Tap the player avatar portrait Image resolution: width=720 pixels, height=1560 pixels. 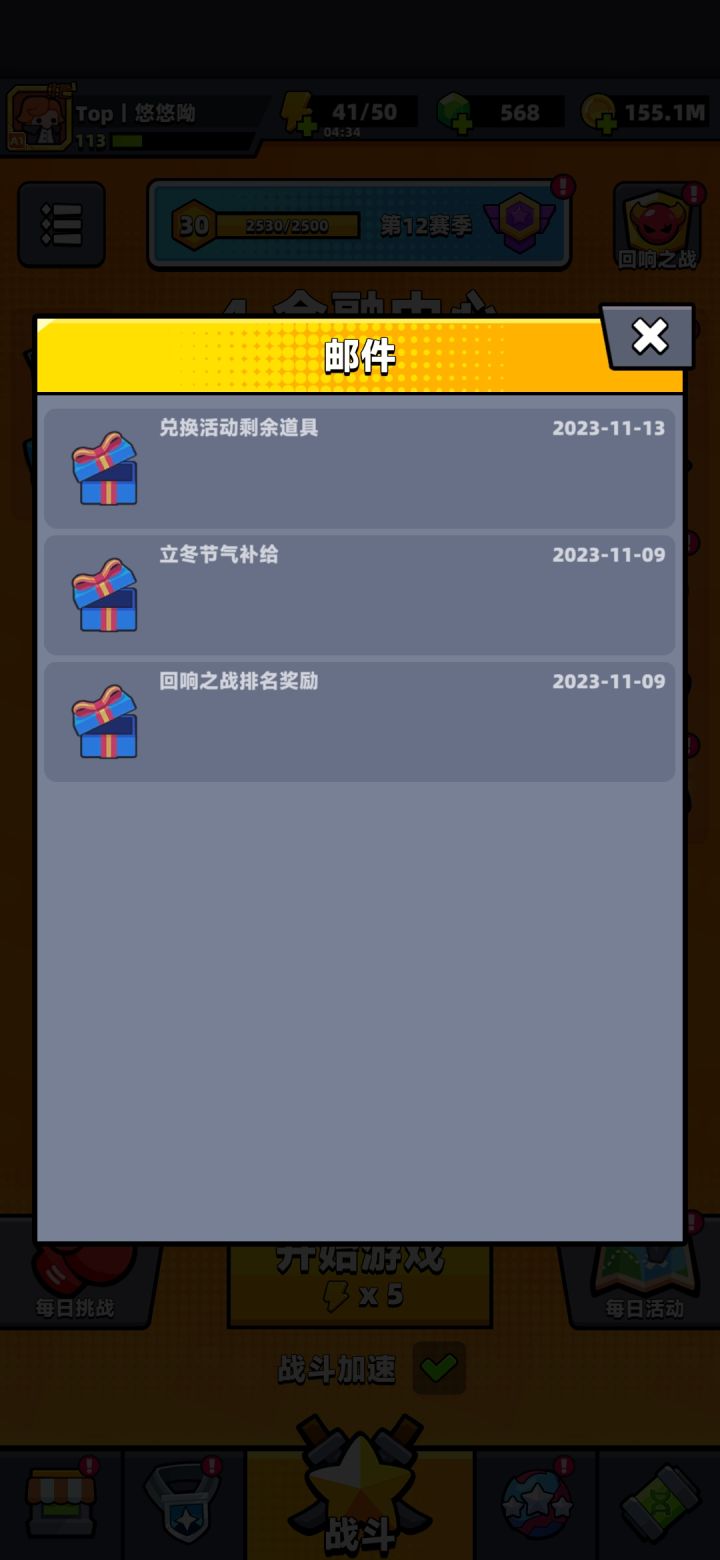(40, 117)
